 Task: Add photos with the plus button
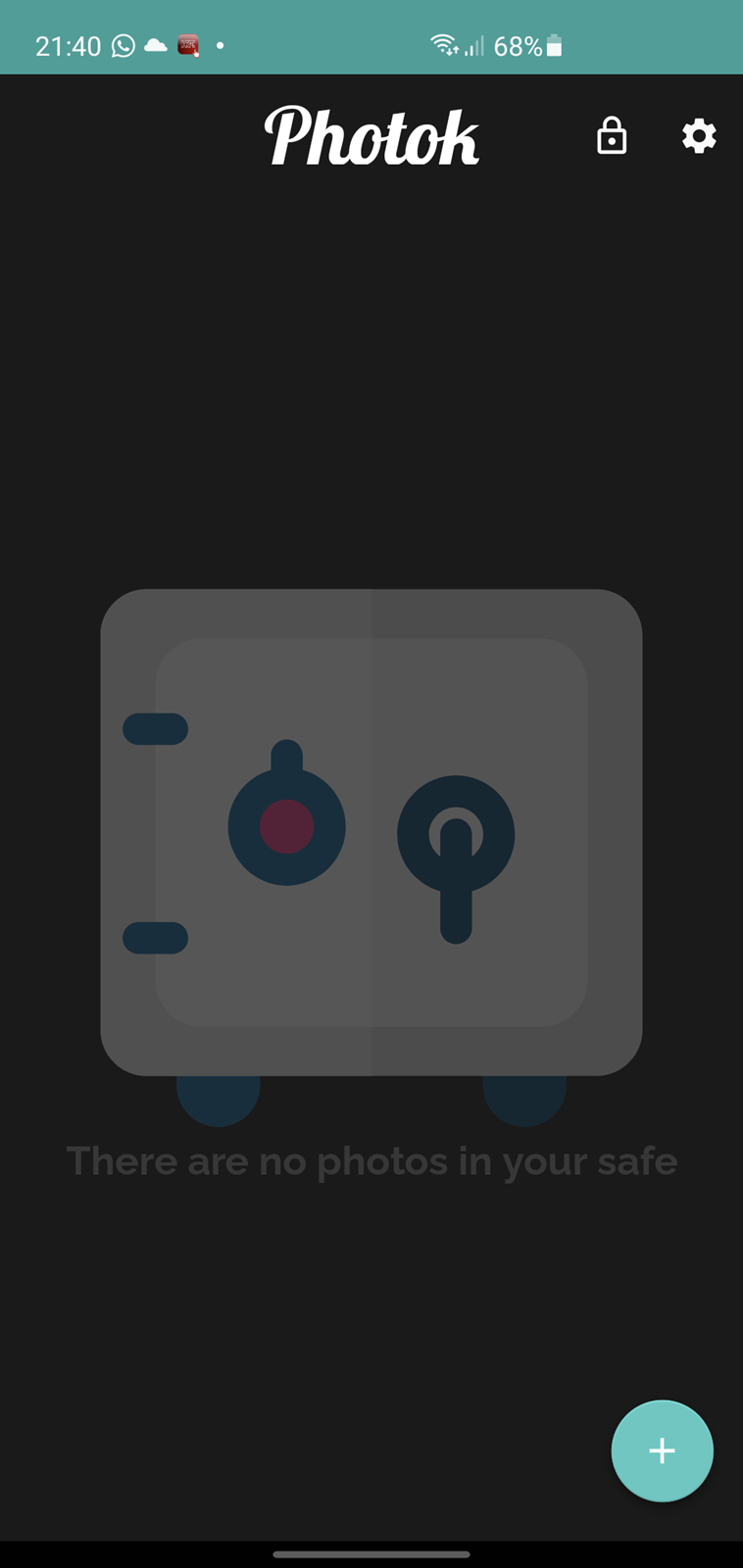tap(663, 1450)
